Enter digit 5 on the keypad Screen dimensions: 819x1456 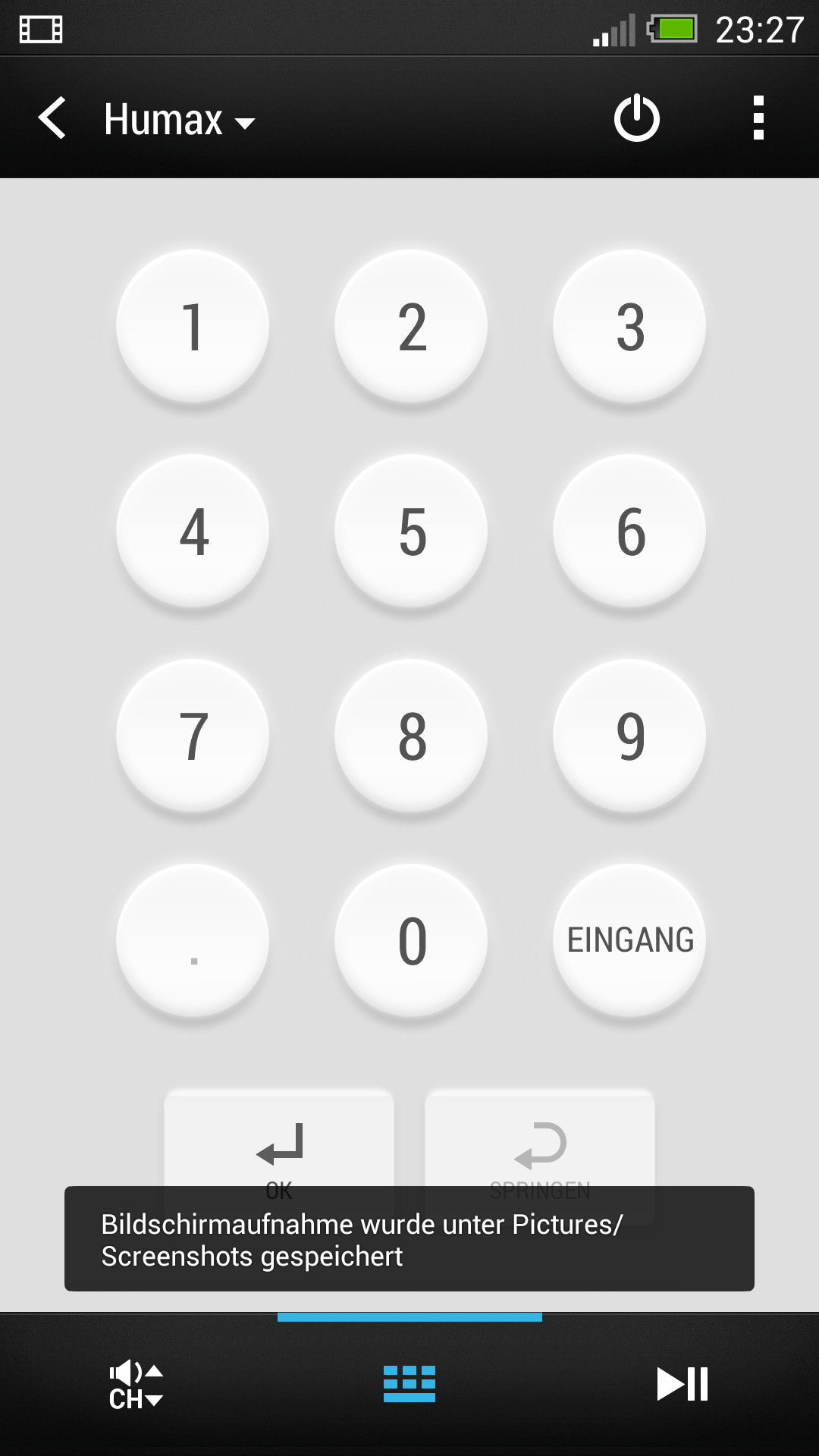coord(411,531)
